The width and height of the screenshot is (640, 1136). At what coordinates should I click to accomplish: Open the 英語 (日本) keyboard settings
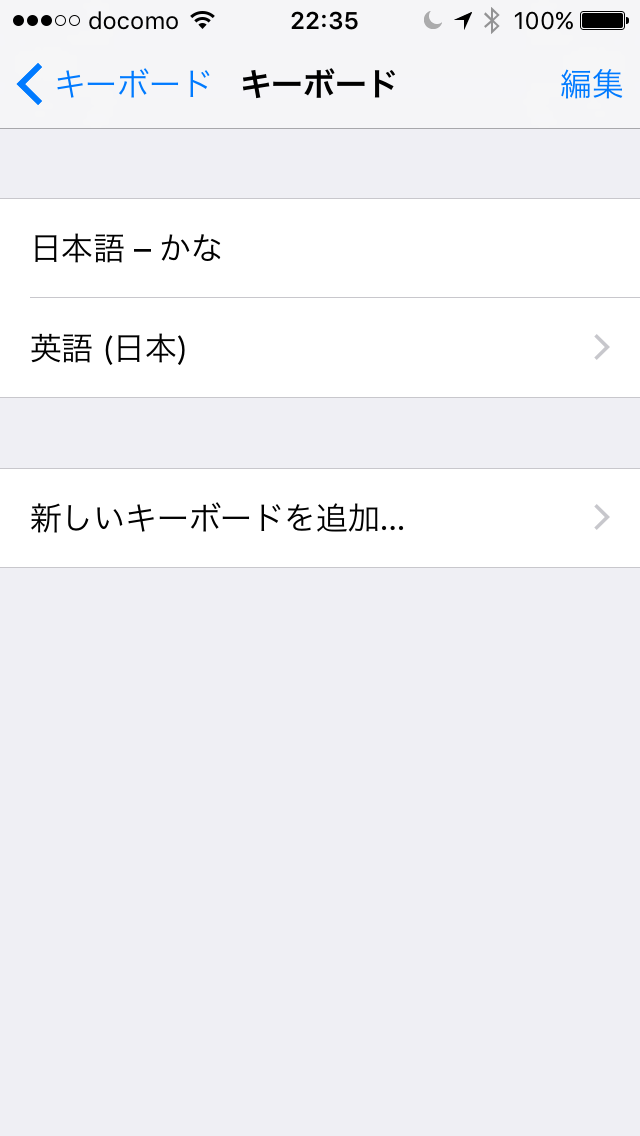click(x=320, y=348)
